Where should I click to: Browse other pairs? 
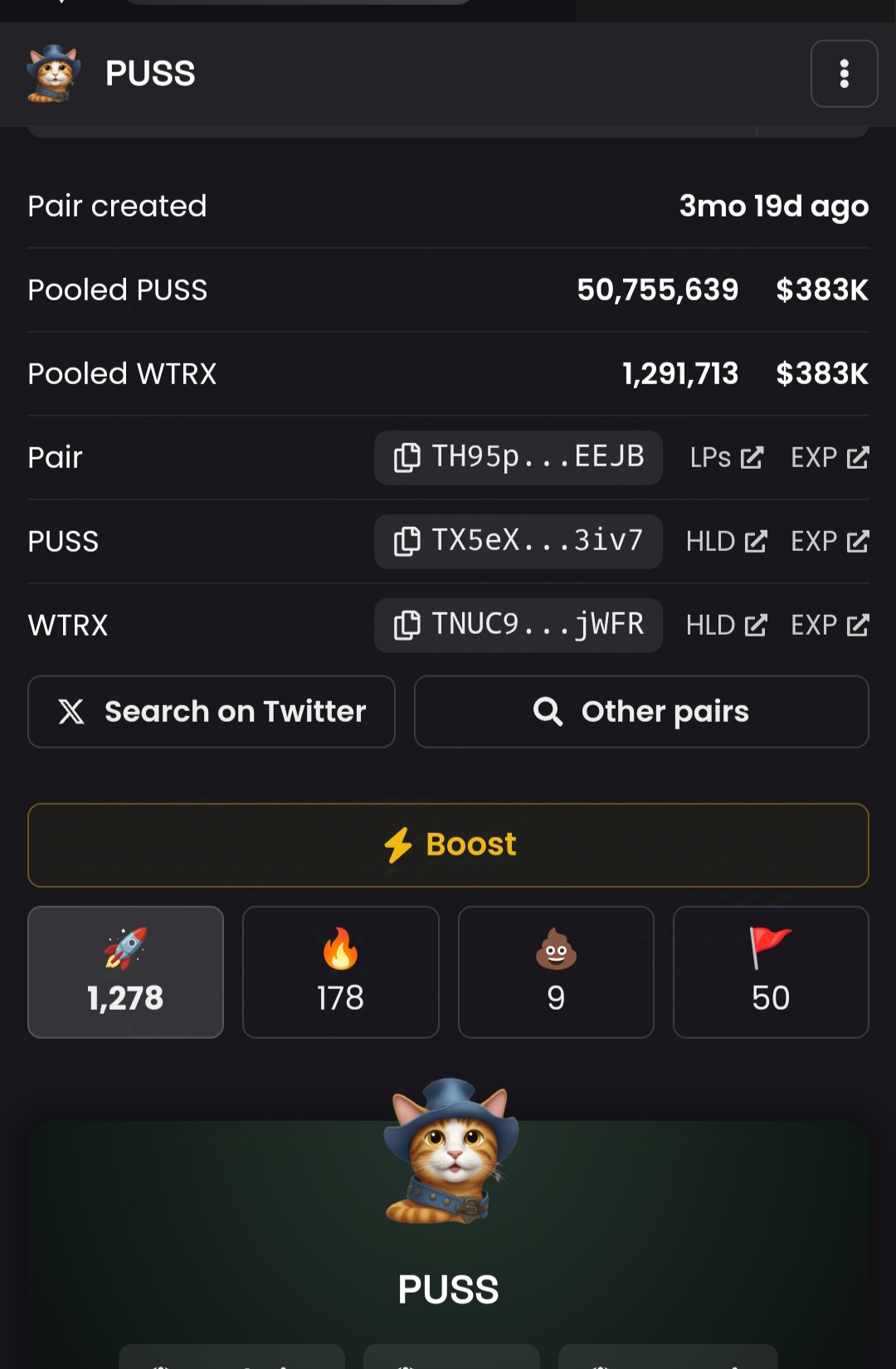[641, 712]
